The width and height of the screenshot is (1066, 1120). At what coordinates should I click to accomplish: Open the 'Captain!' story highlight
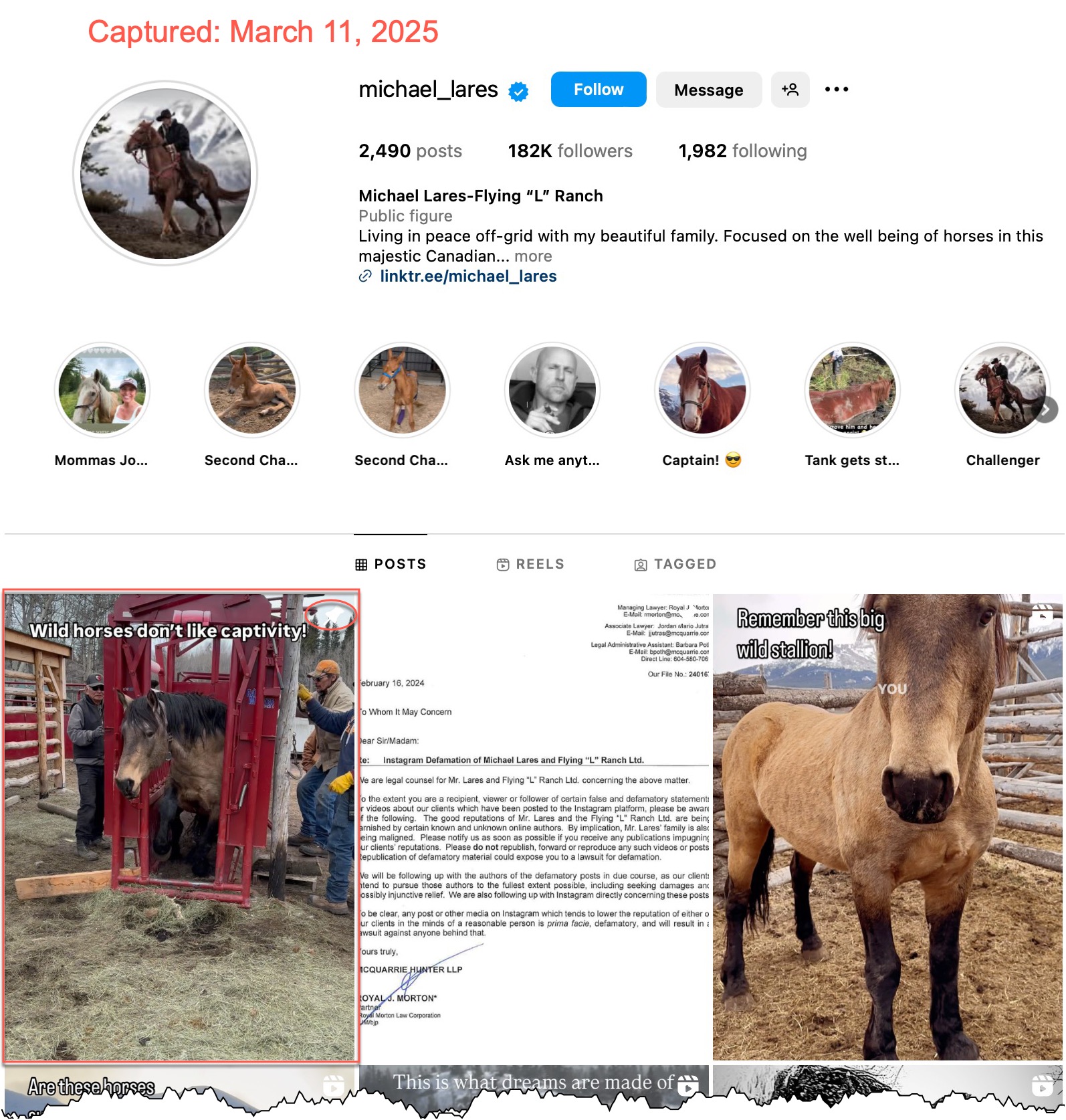coord(702,391)
